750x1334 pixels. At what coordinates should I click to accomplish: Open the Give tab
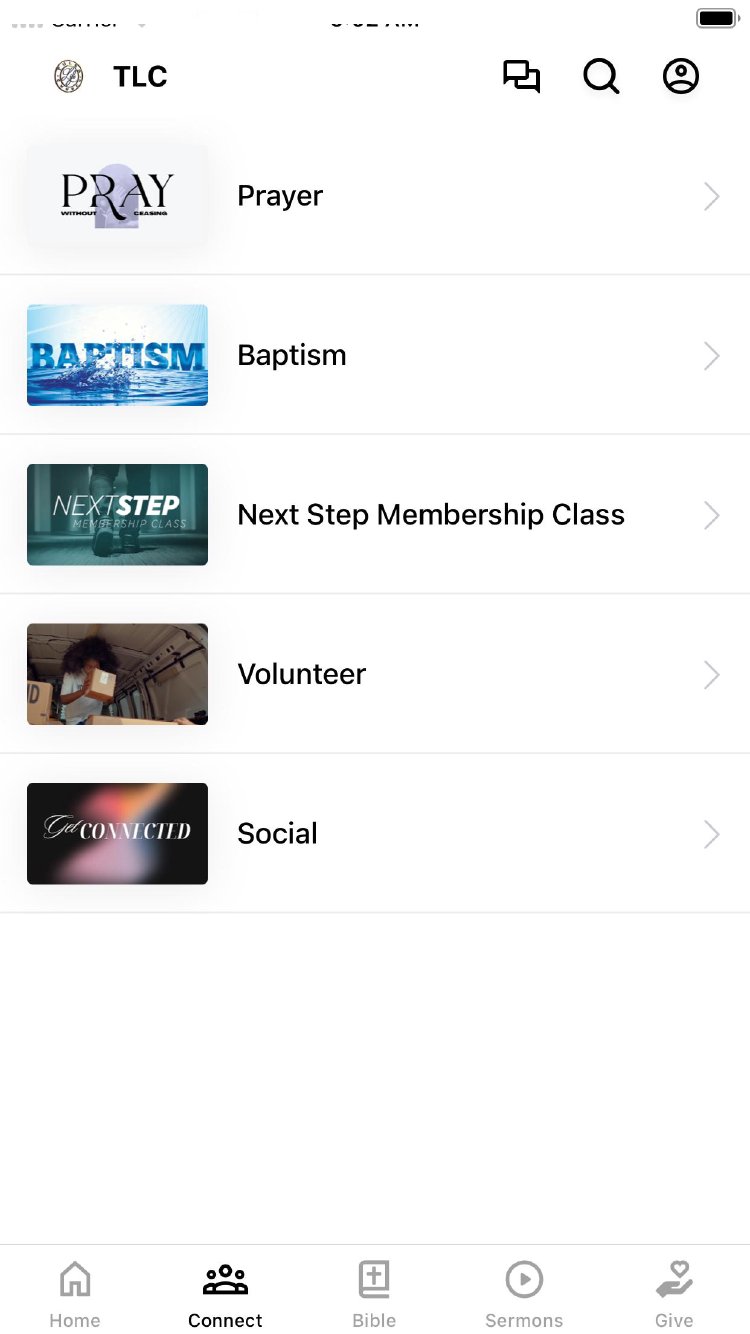(x=674, y=1294)
